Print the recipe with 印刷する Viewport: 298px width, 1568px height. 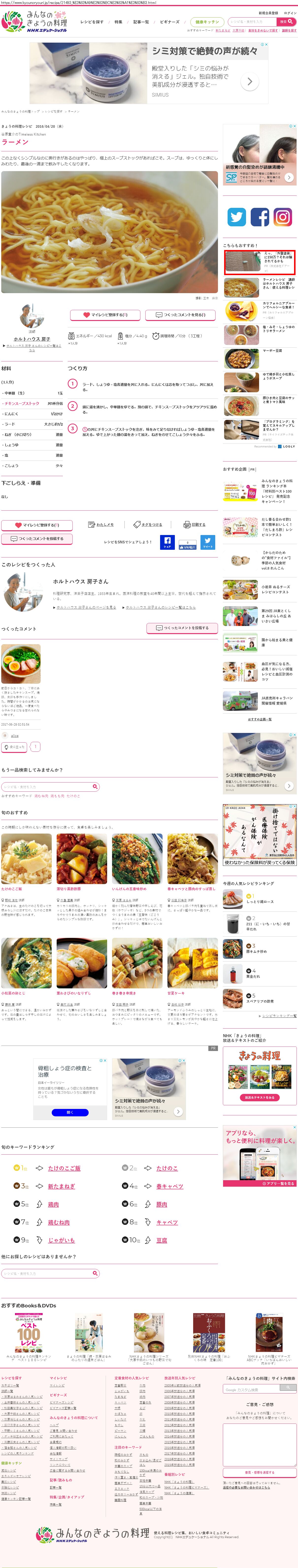click(195, 524)
